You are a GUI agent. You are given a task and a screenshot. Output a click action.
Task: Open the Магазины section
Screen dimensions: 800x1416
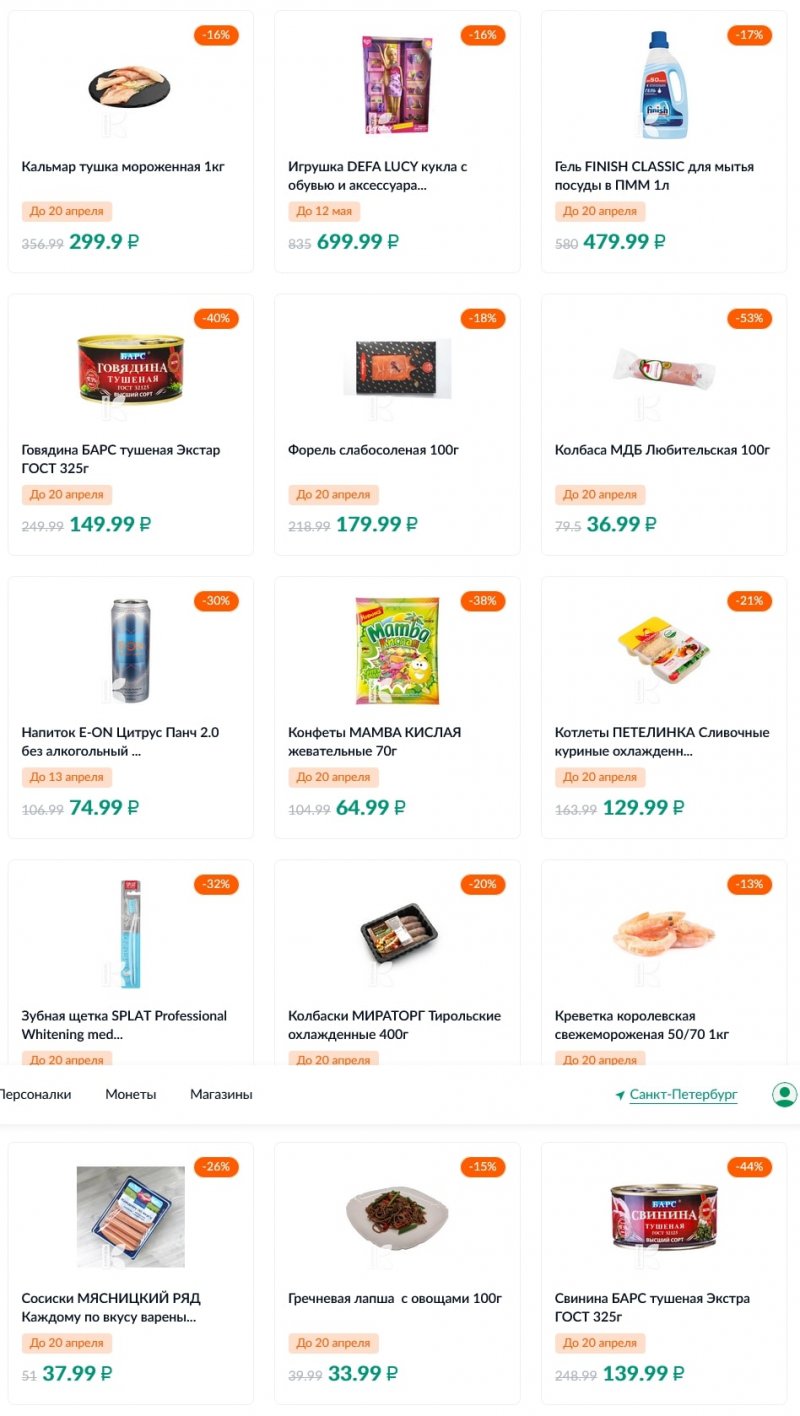(221, 1095)
